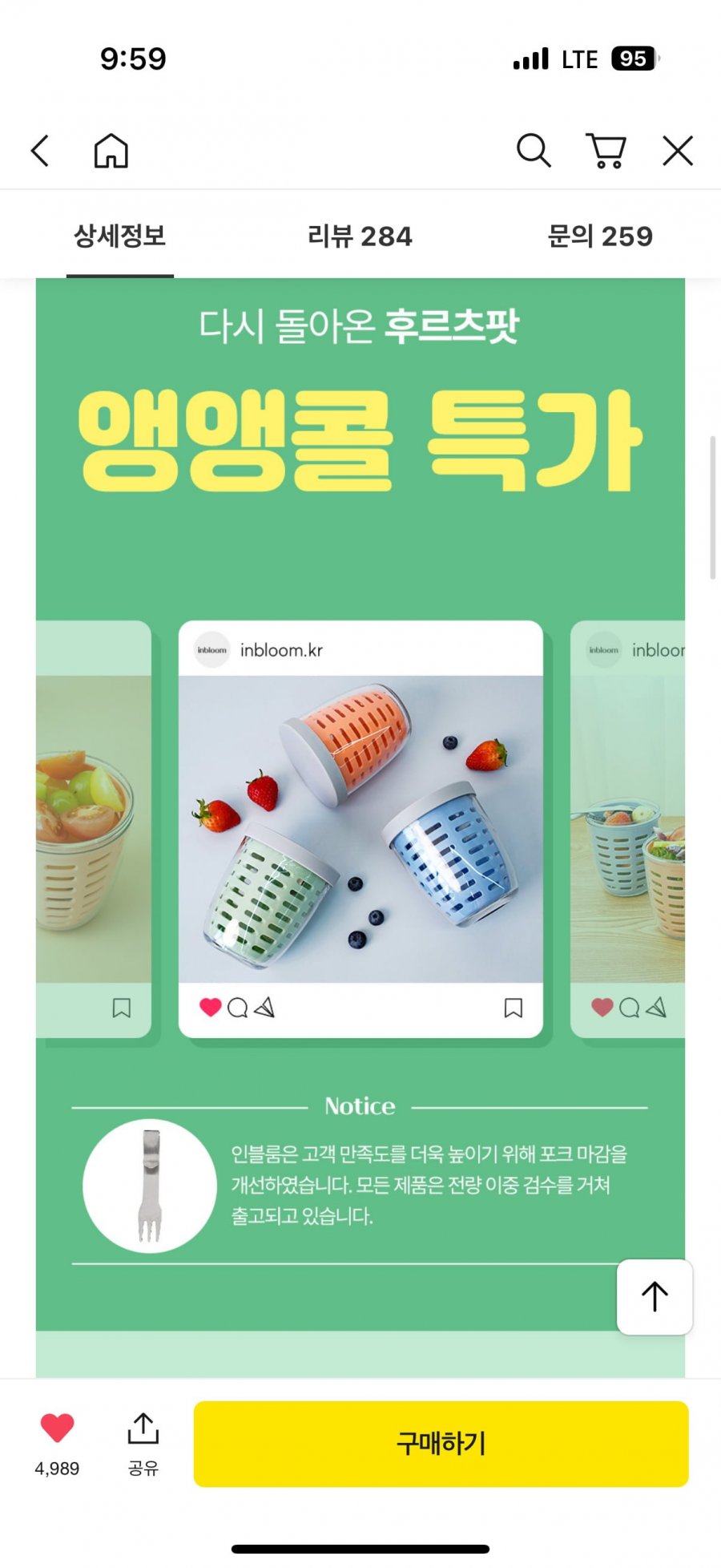721x1568 pixels.
Task: Toggle the heart wishlist icon with 4,989
Action: (x=57, y=1429)
